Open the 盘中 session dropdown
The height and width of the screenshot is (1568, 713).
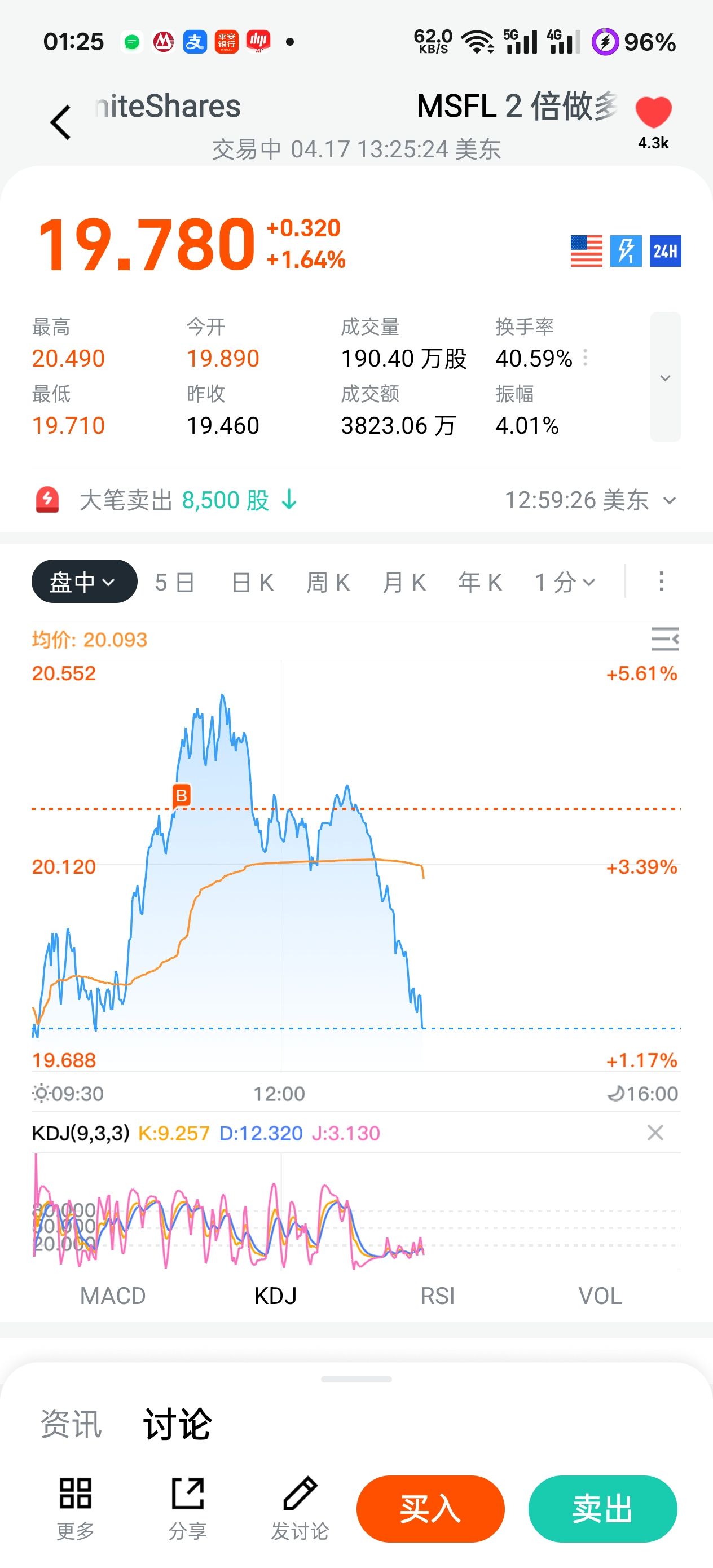(x=84, y=582)
